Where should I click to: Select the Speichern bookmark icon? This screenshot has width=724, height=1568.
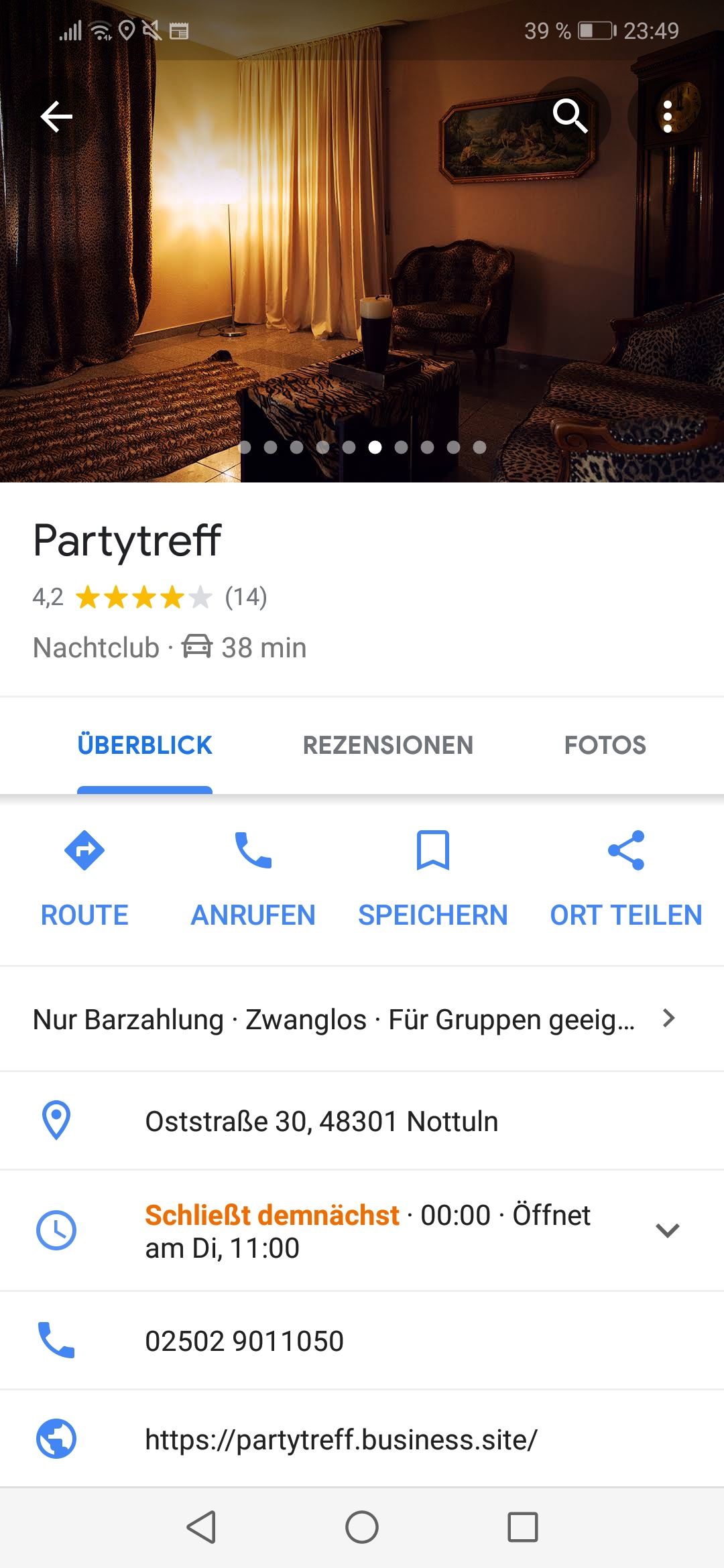point(433,851)
